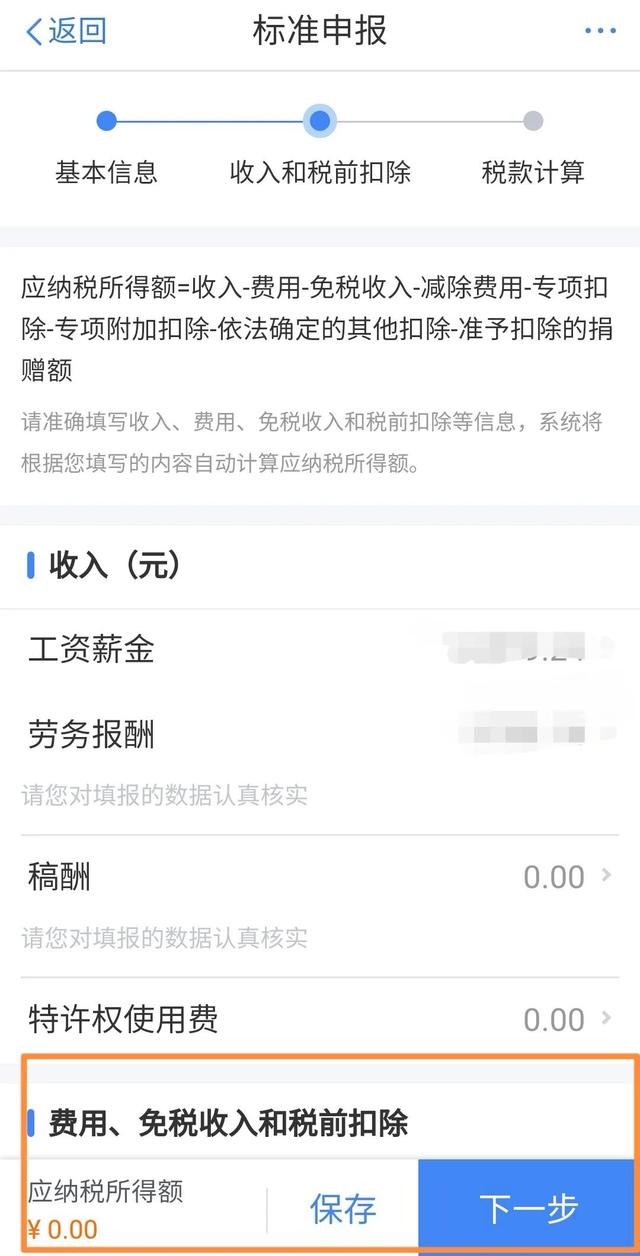This screenshot has height=1256, width=640.
Task: Open the 工资薪金 income row
Action: [x=320, y=651]
